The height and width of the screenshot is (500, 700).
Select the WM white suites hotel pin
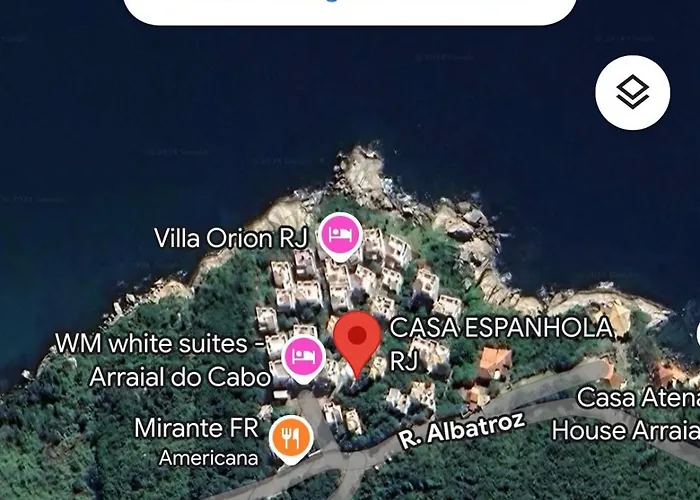(303, 356)
